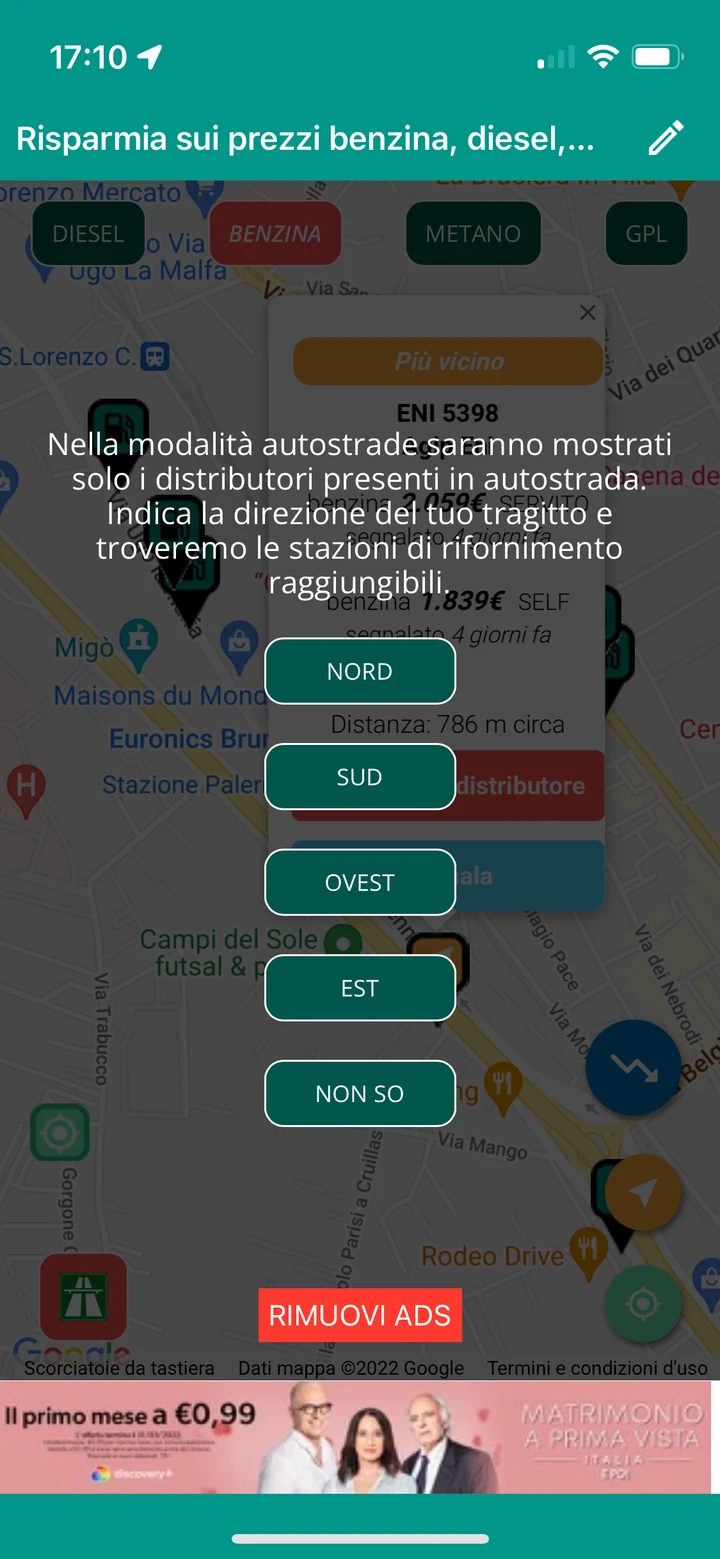Choose SUD as travel direction
Image resolution: width=720 pixels, height=1559 pixels.
(x=360, y=777)
